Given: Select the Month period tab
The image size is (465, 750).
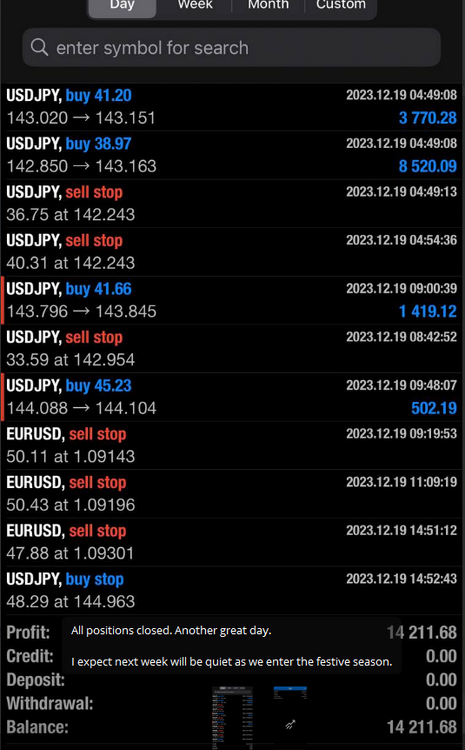Looking at the screenshot, I should point(268,7).
